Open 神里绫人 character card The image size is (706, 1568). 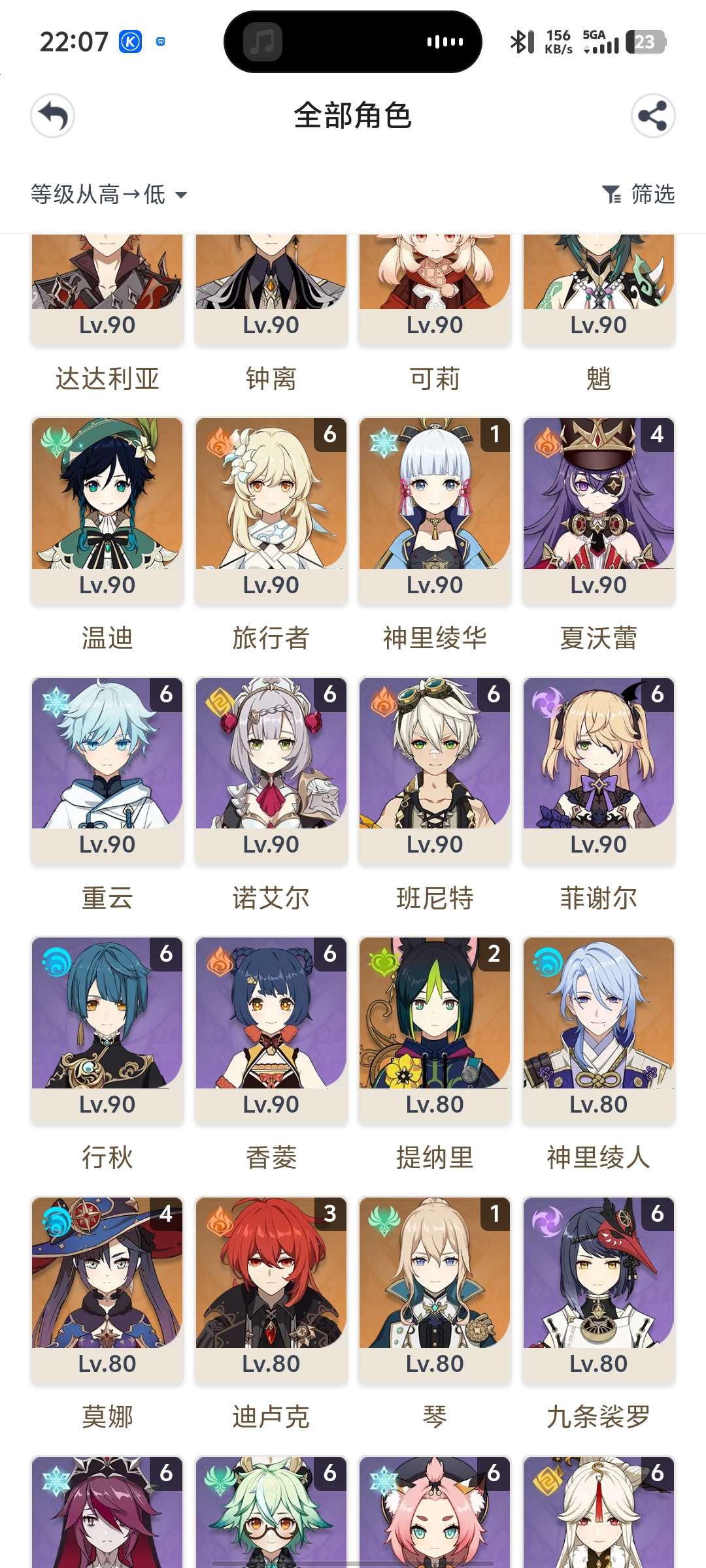tap(598, 1030)
